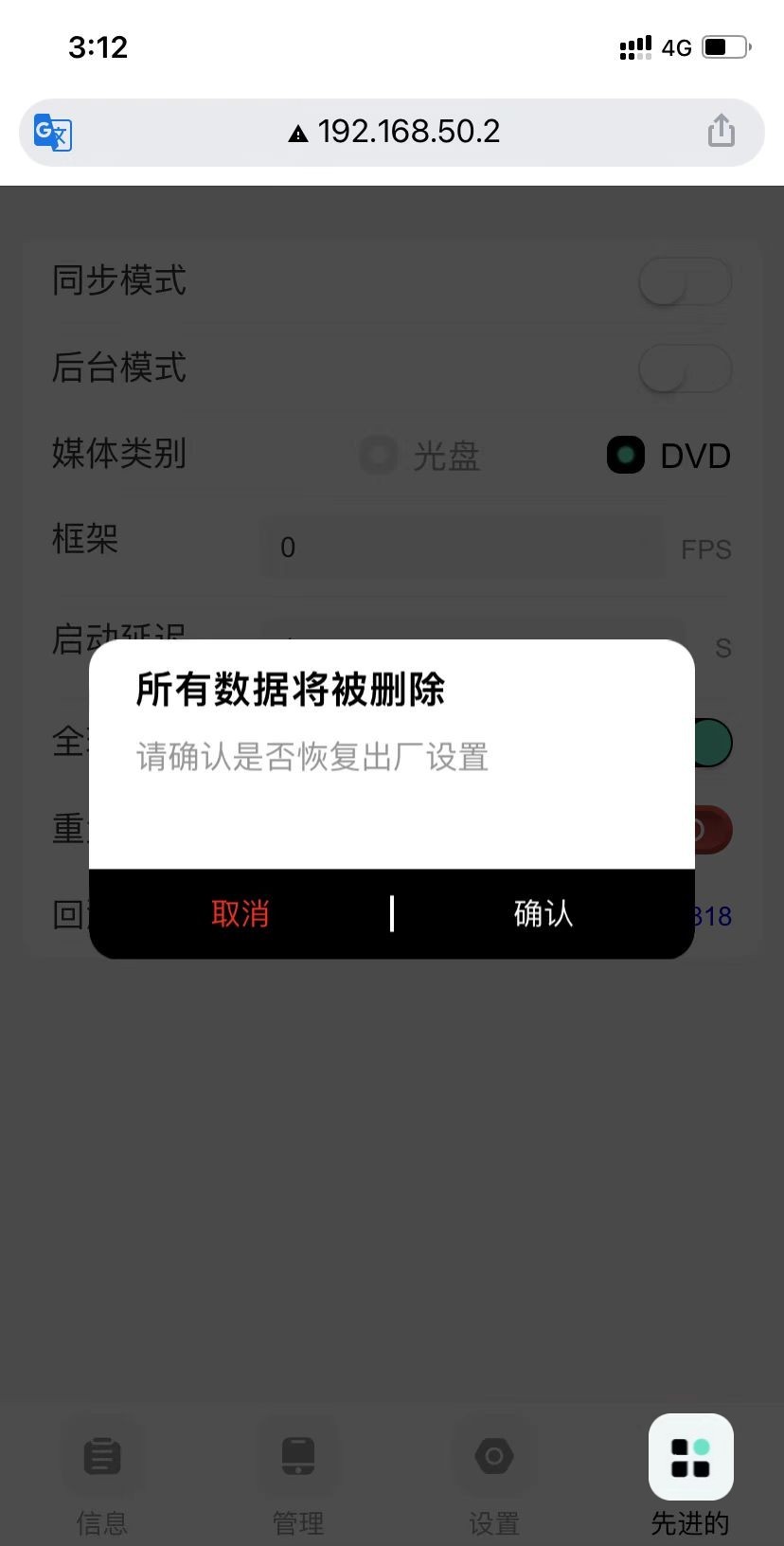Viewport: 784px width, 1546px height.
Task: Switch to the 信息 tab
Action: pyautogui.click(x=102, y=1477)
